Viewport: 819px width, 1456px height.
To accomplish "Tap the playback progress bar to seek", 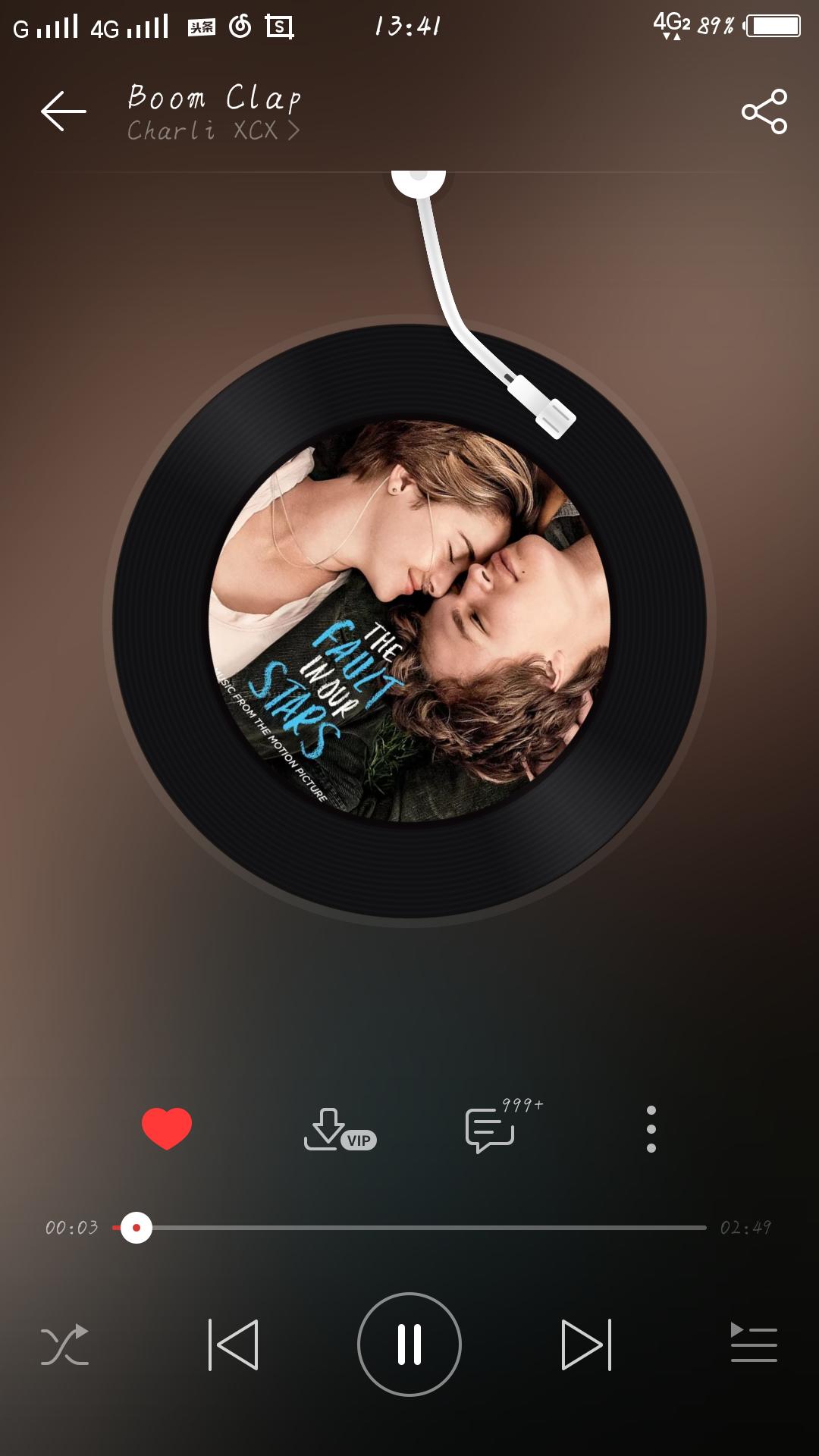I will (x=425, y=1227).
